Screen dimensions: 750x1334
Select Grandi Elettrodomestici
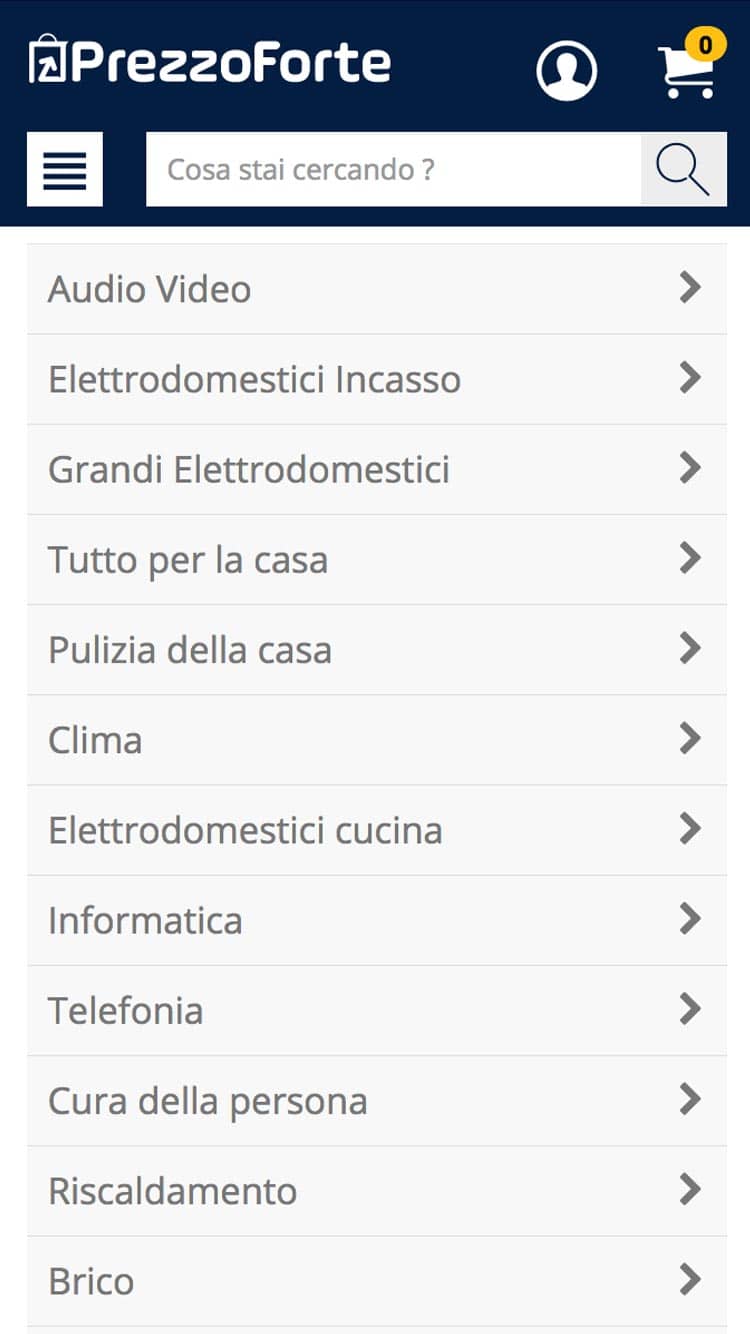pos(377,469)
